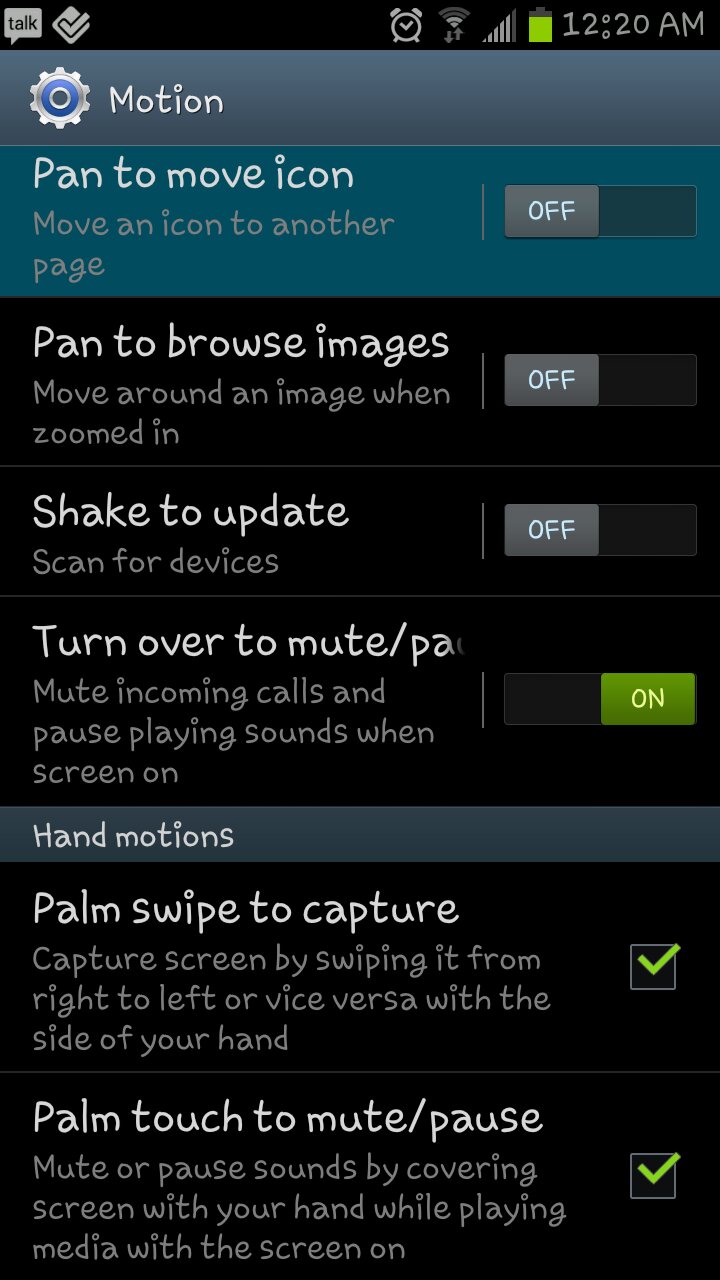Switch on Shake to update
Image resolution: width=720 pixels, height=1280 pixels.
[599, 530]
